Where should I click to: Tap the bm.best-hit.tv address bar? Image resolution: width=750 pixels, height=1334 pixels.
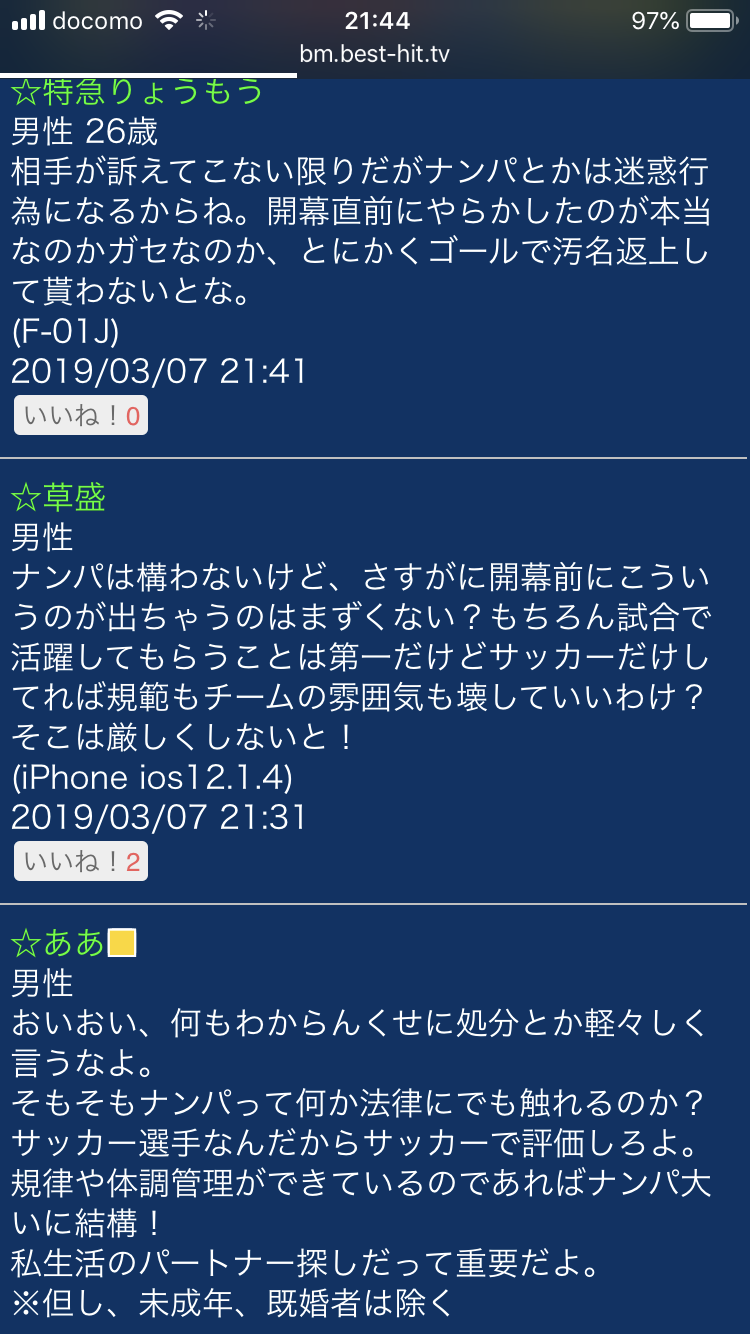[375, 54]
